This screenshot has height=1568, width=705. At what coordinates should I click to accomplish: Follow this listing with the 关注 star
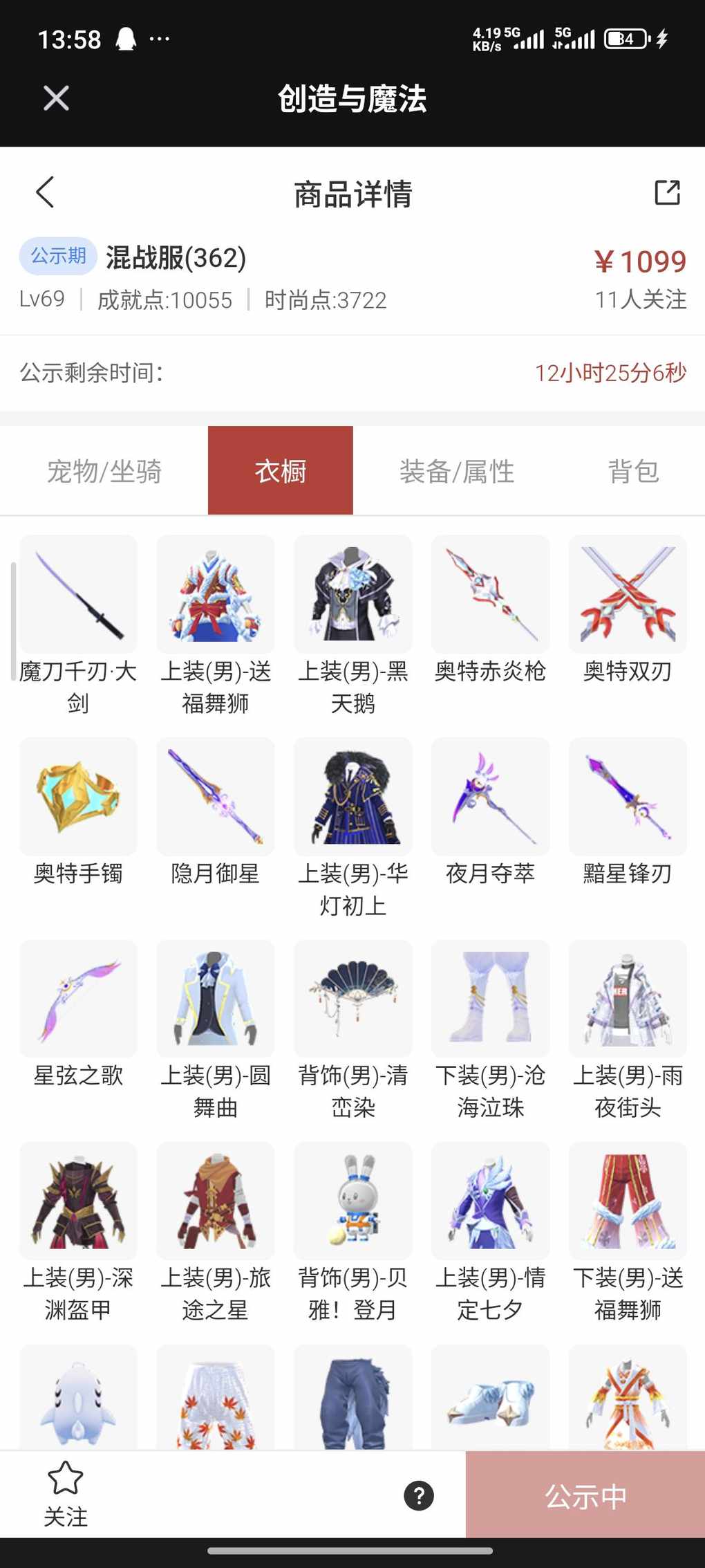pos(66,1494)
